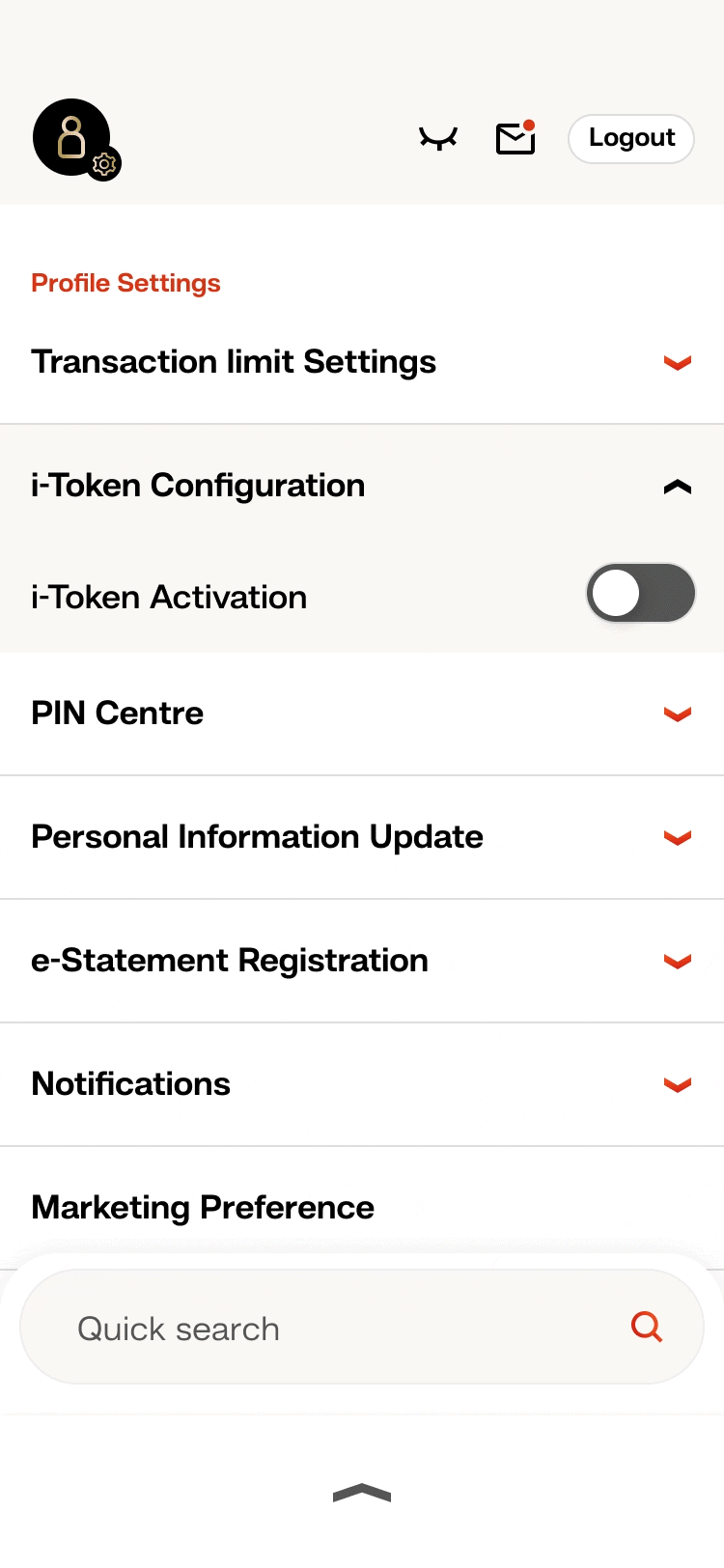Open Marketing Preference
724x1568 pixels.
(362, 1207)
